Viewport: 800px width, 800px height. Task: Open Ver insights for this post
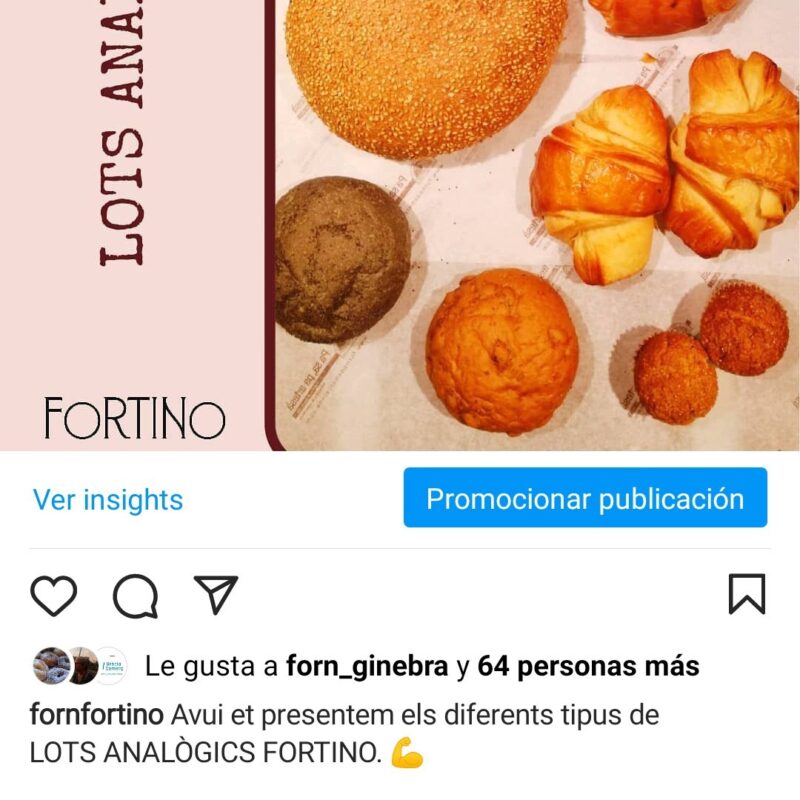coord(108,499)
